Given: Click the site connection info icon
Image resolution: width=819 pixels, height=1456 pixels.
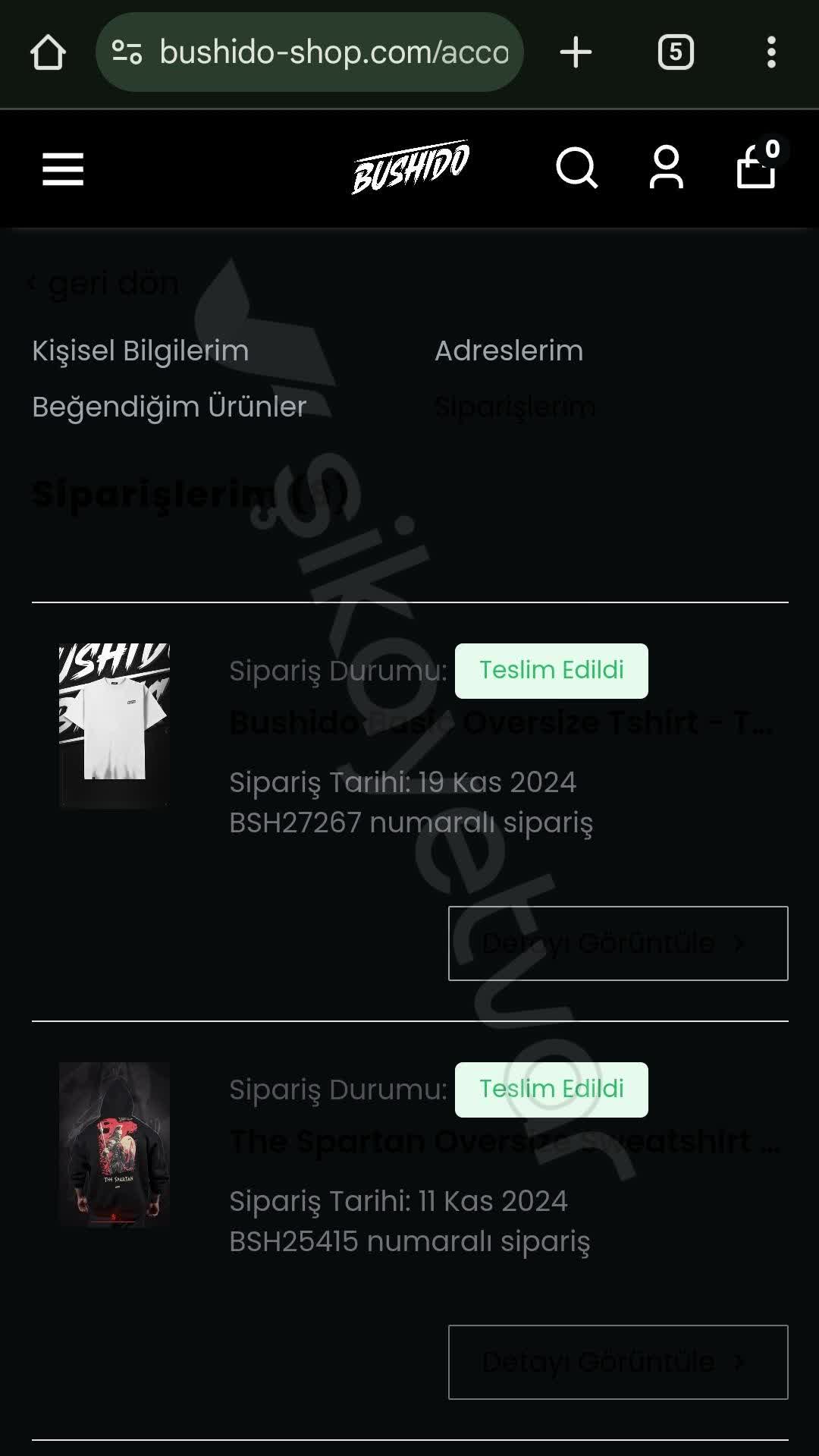Looking at the screenshot, I should click(x=129, y=52).
